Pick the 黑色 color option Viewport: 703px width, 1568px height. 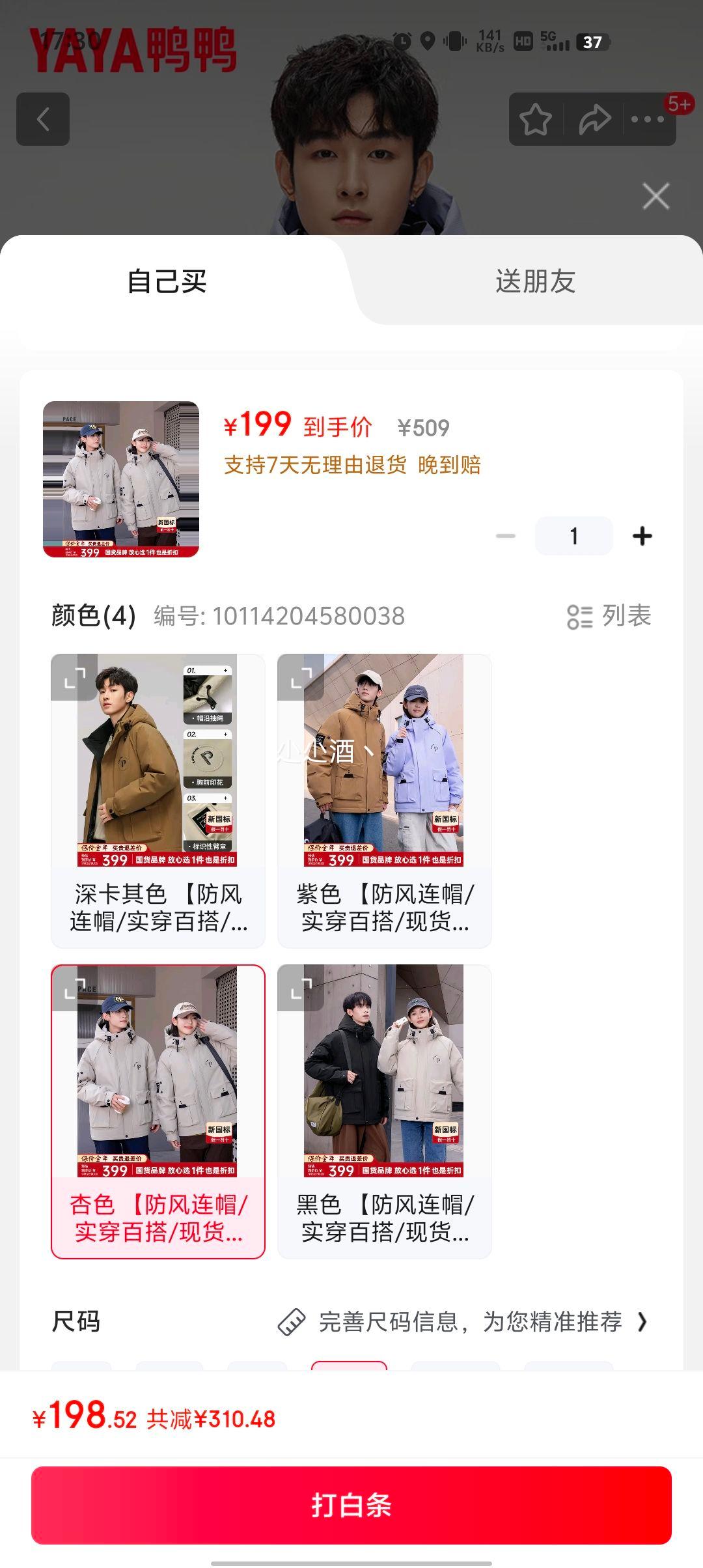(x=385, y=1112)
